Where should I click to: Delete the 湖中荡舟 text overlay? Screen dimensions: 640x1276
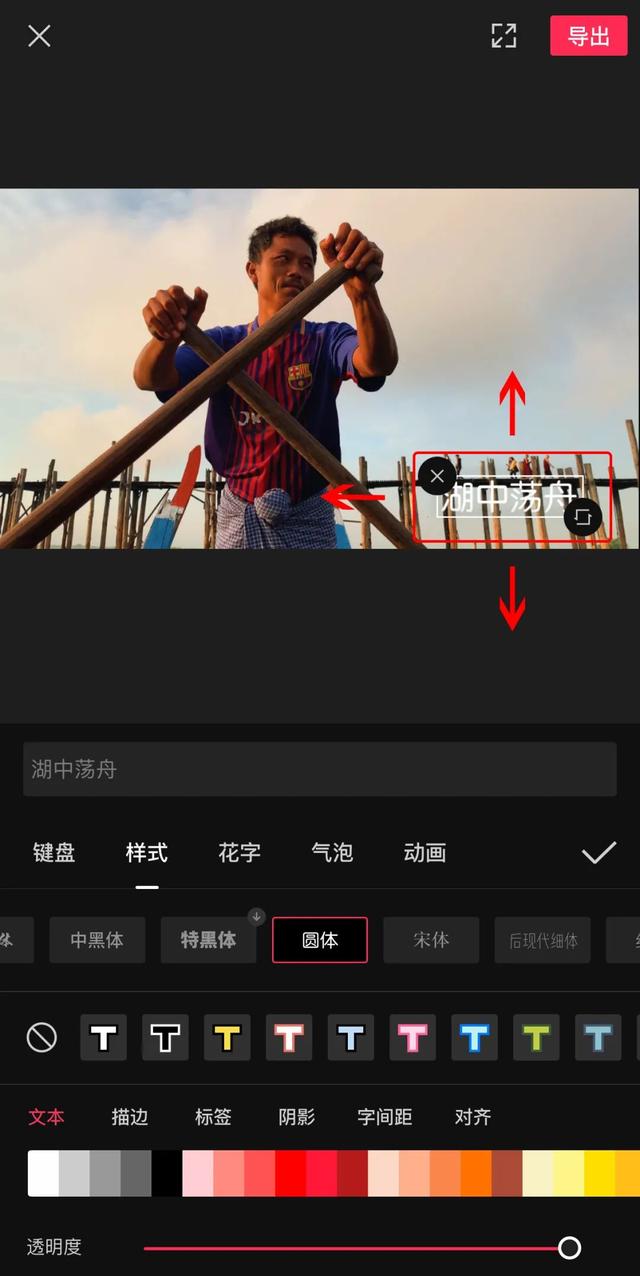point(437,476)
